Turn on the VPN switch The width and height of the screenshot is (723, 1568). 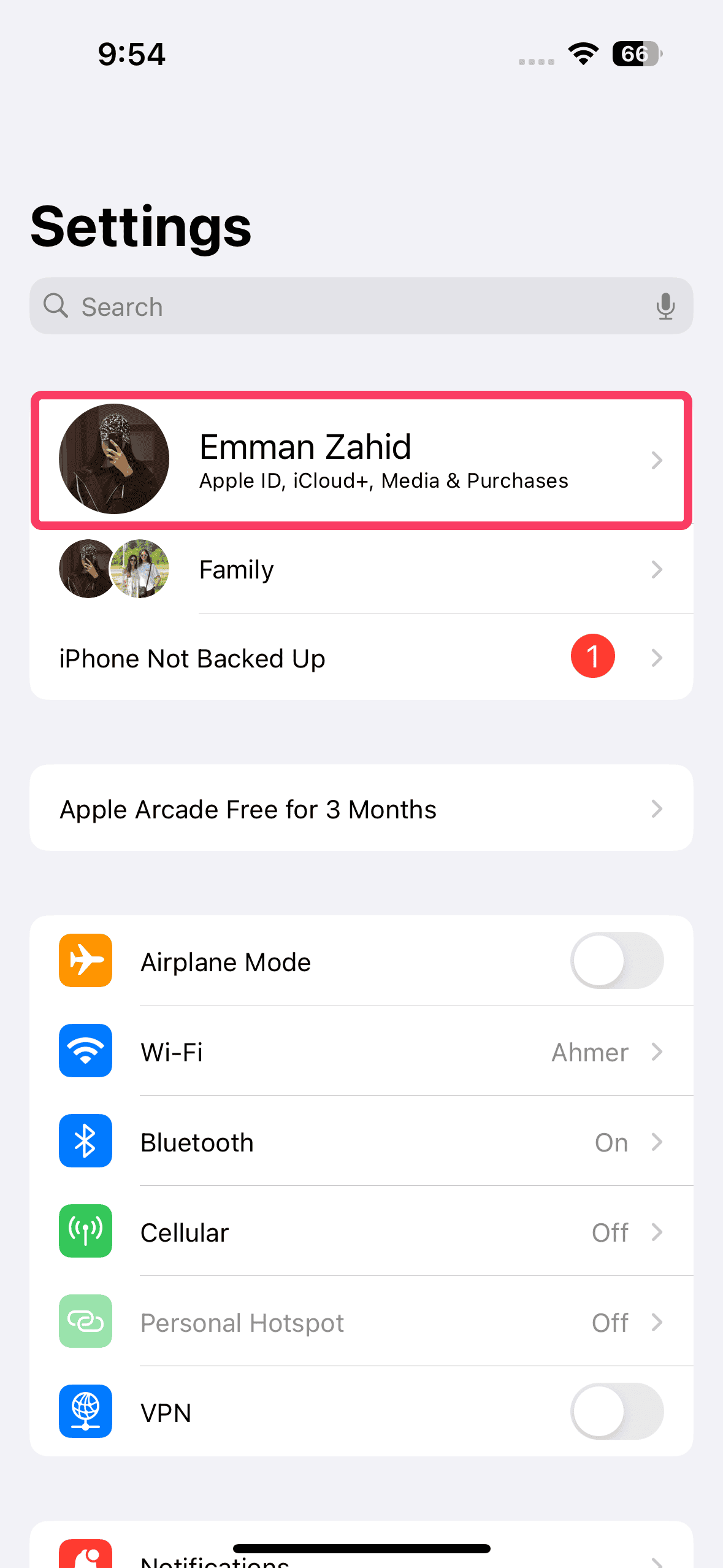point(616,1412)
